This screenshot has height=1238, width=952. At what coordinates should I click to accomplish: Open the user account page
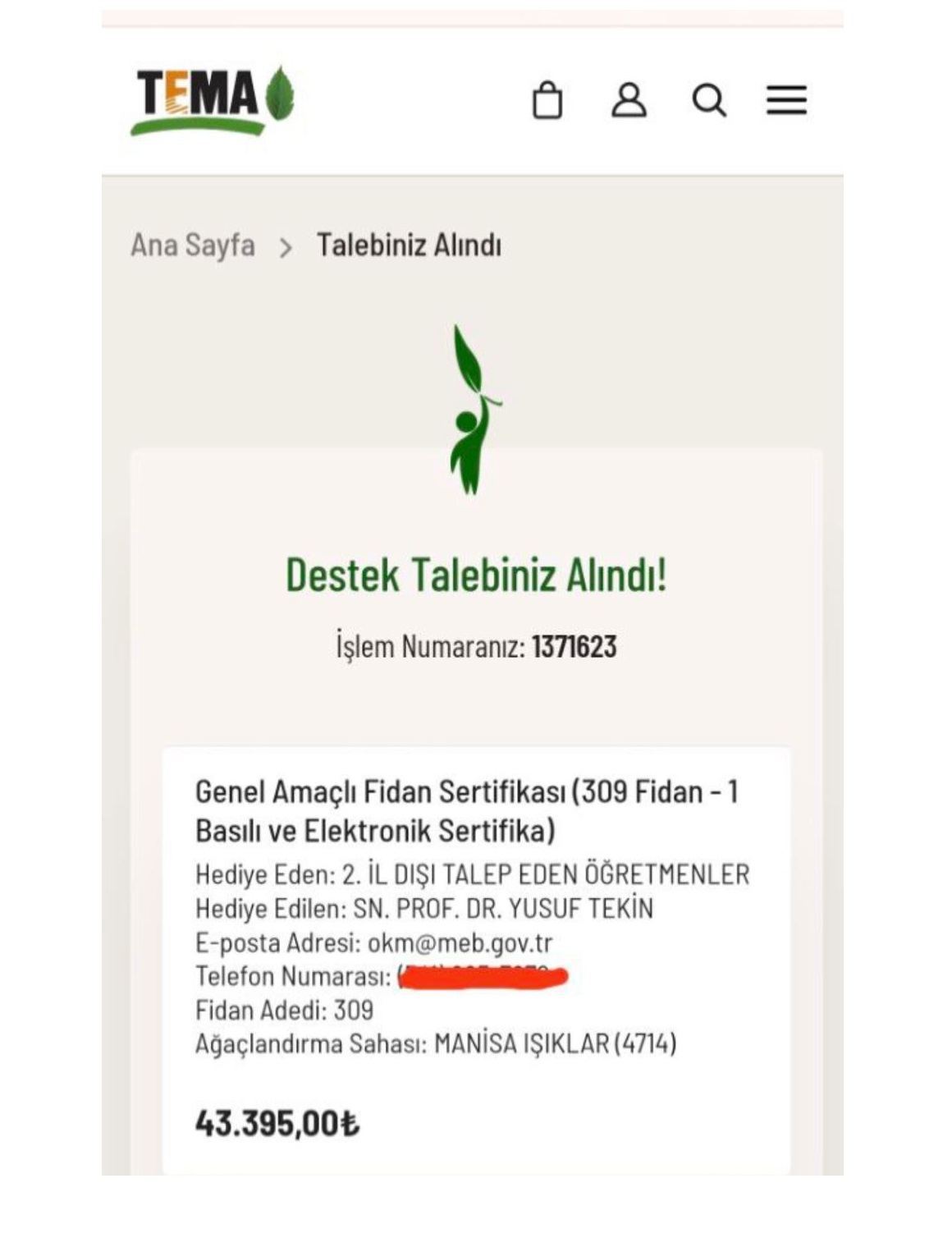coord(629,100)
